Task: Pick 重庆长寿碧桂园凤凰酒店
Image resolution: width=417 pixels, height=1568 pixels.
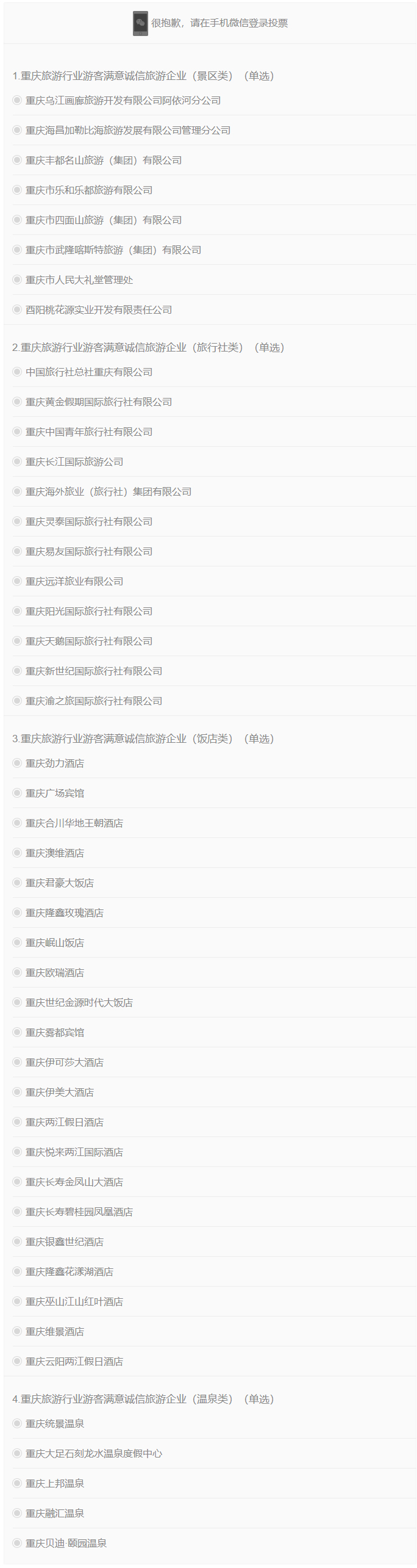Action: coord(17,1212)
